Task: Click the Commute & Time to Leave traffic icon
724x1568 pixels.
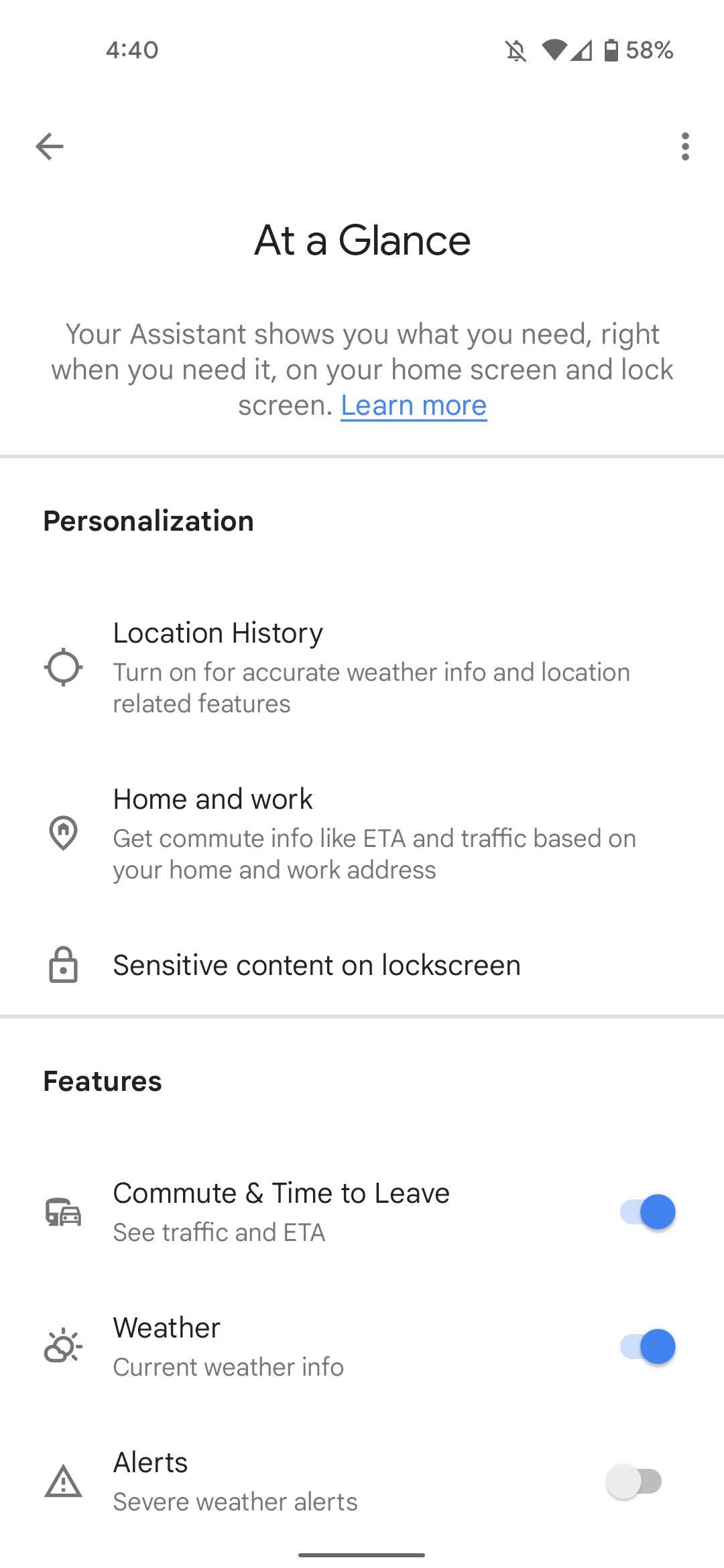Action: click(x=62, y=1212)
